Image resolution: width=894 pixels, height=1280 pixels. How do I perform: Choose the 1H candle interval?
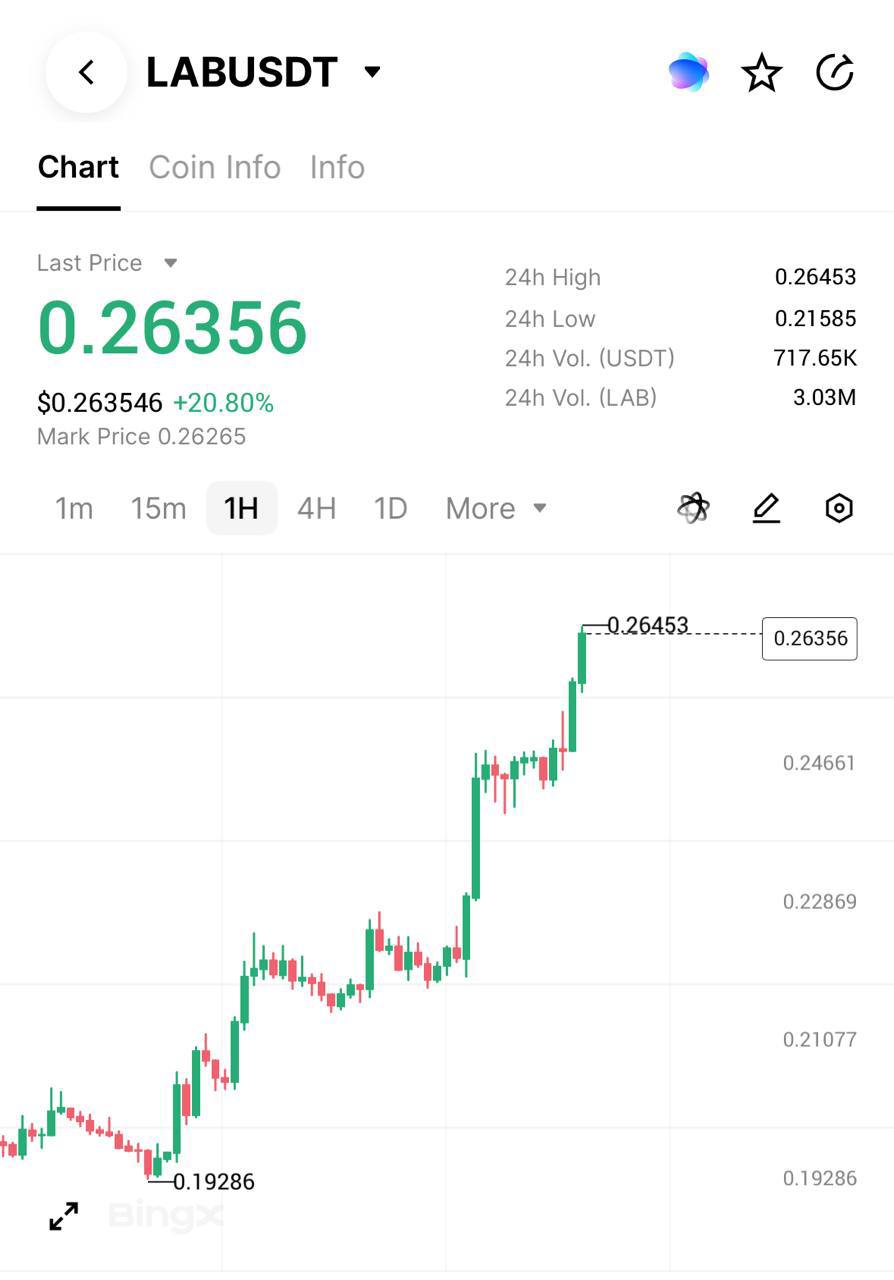click(241, 508)
